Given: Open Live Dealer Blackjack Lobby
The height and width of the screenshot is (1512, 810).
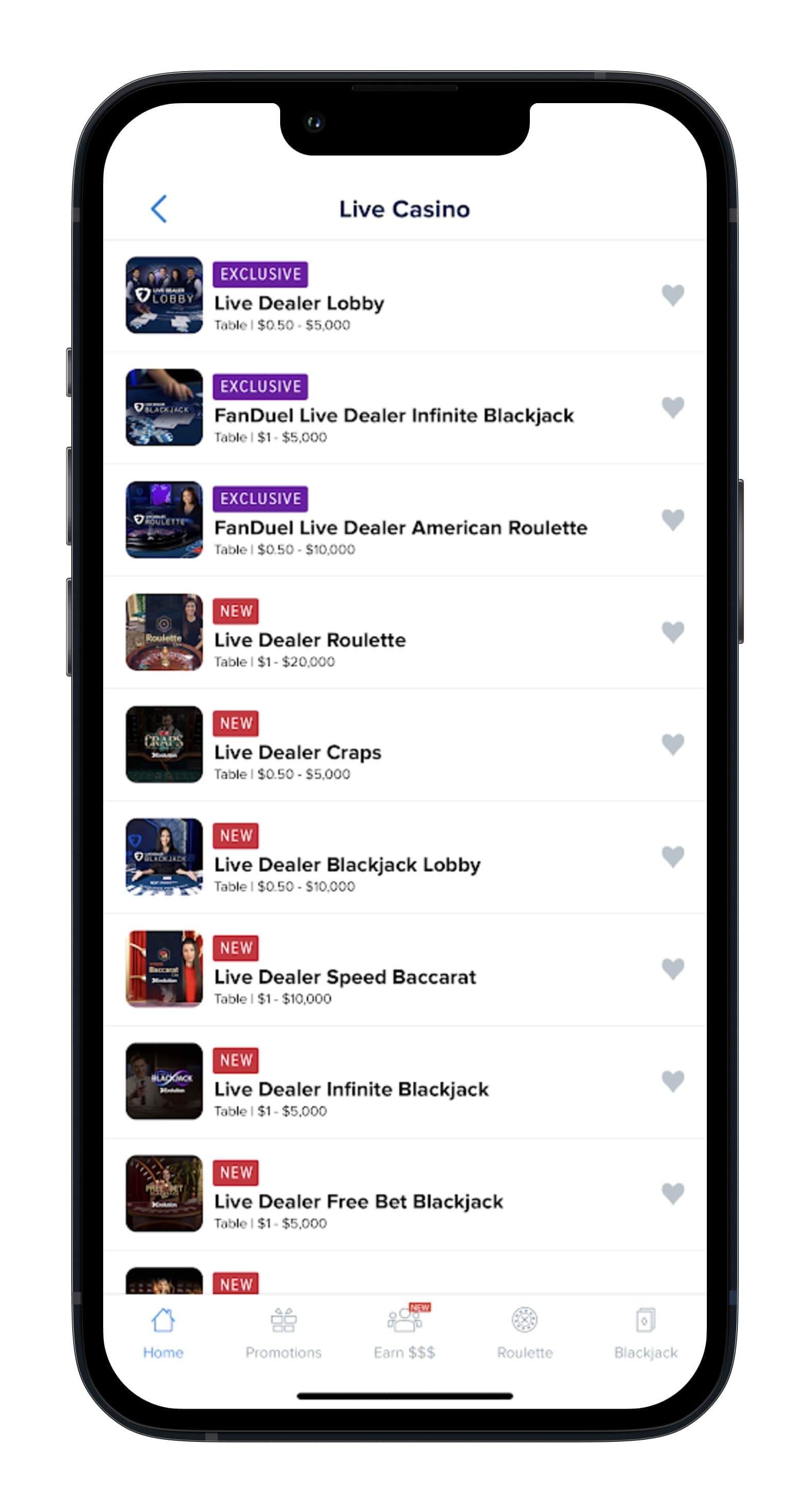Looking at the screenshot, I should [x=404, y=857].
